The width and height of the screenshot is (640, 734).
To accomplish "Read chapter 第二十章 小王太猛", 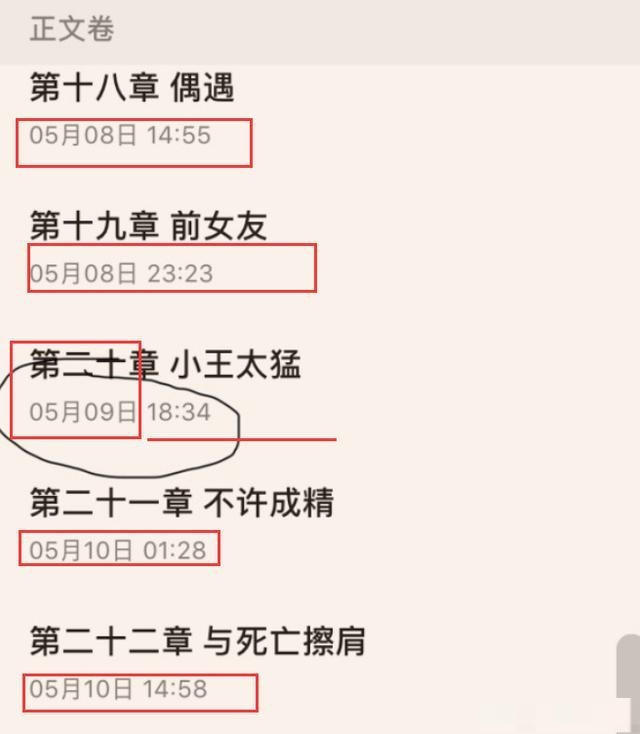I will coord(165,366).
